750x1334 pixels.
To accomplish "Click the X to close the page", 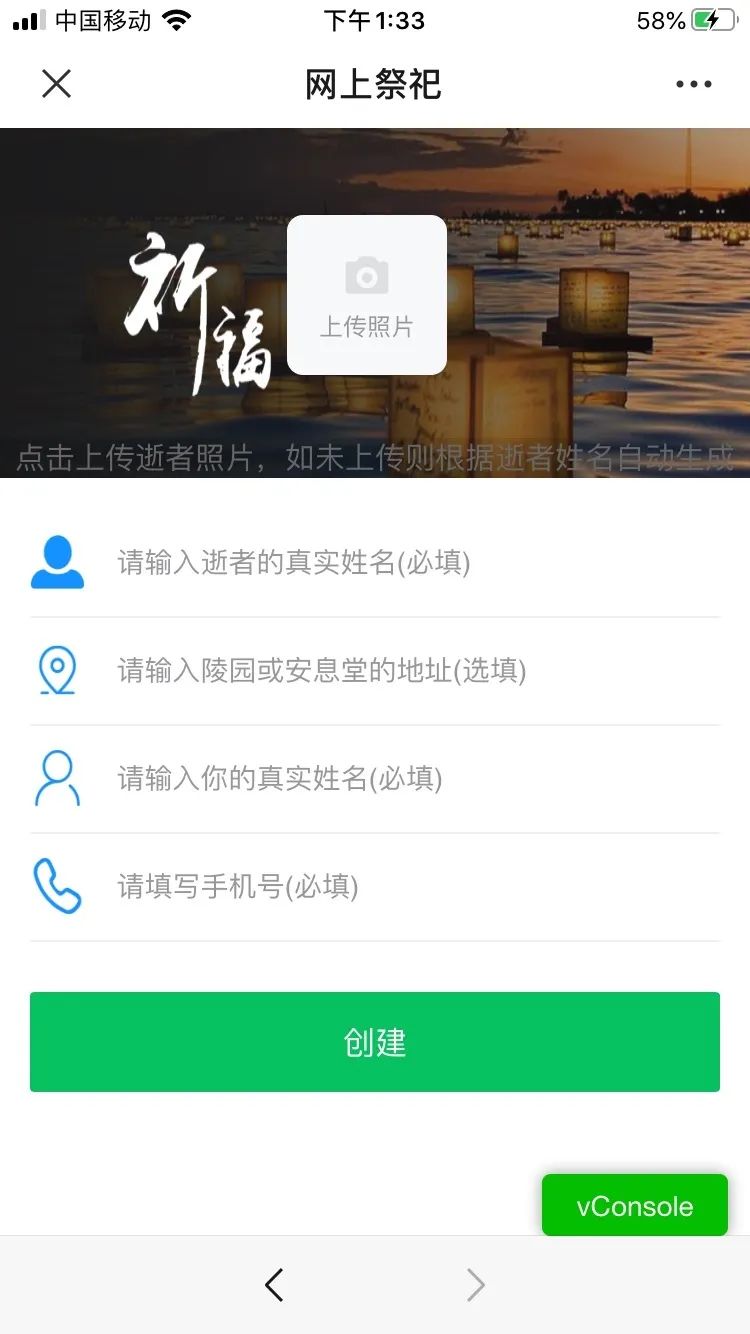I will pyautogui.click(x=57, y=84).
